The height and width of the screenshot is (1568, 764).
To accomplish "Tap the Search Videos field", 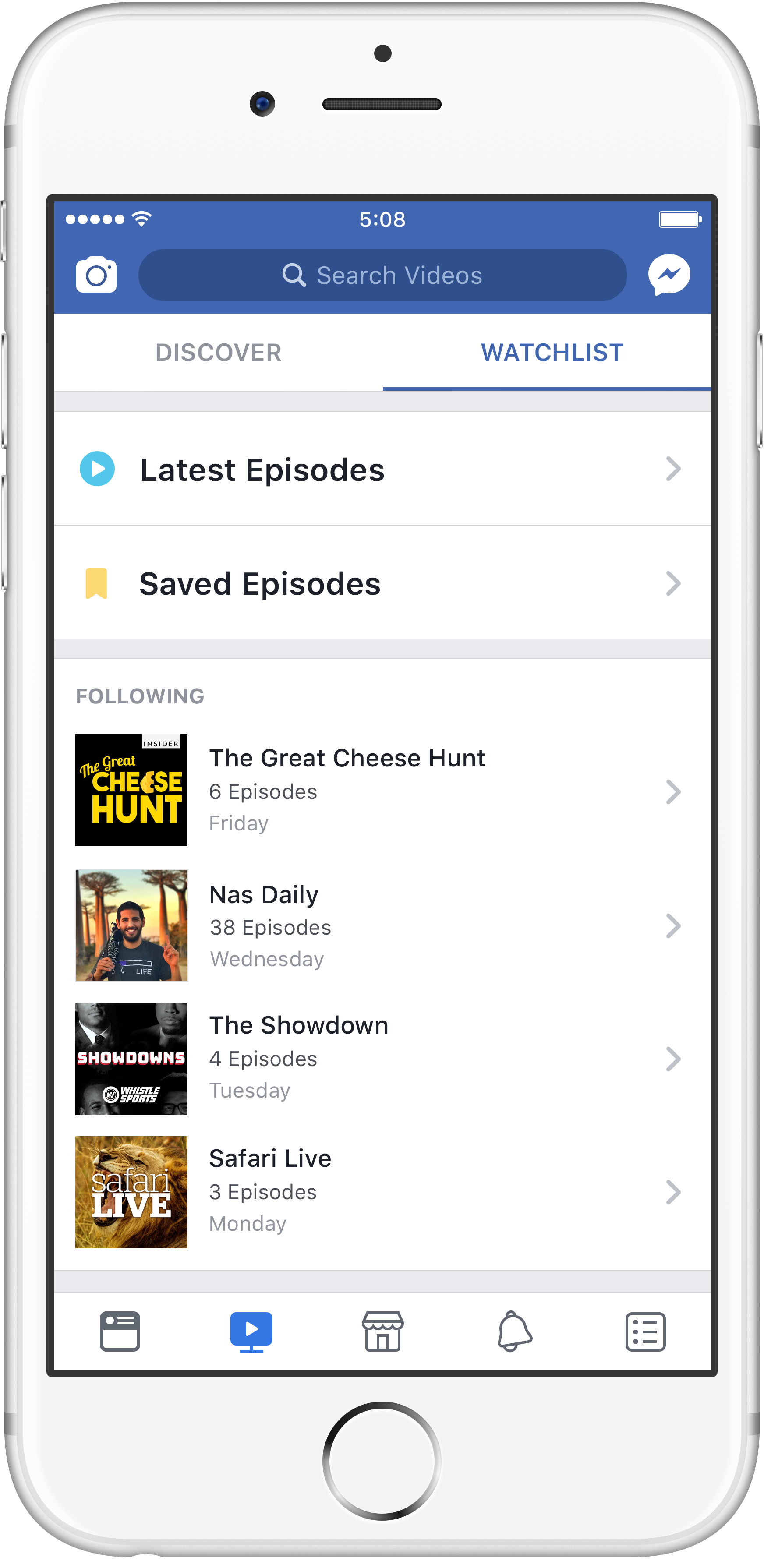I will 382,275.
